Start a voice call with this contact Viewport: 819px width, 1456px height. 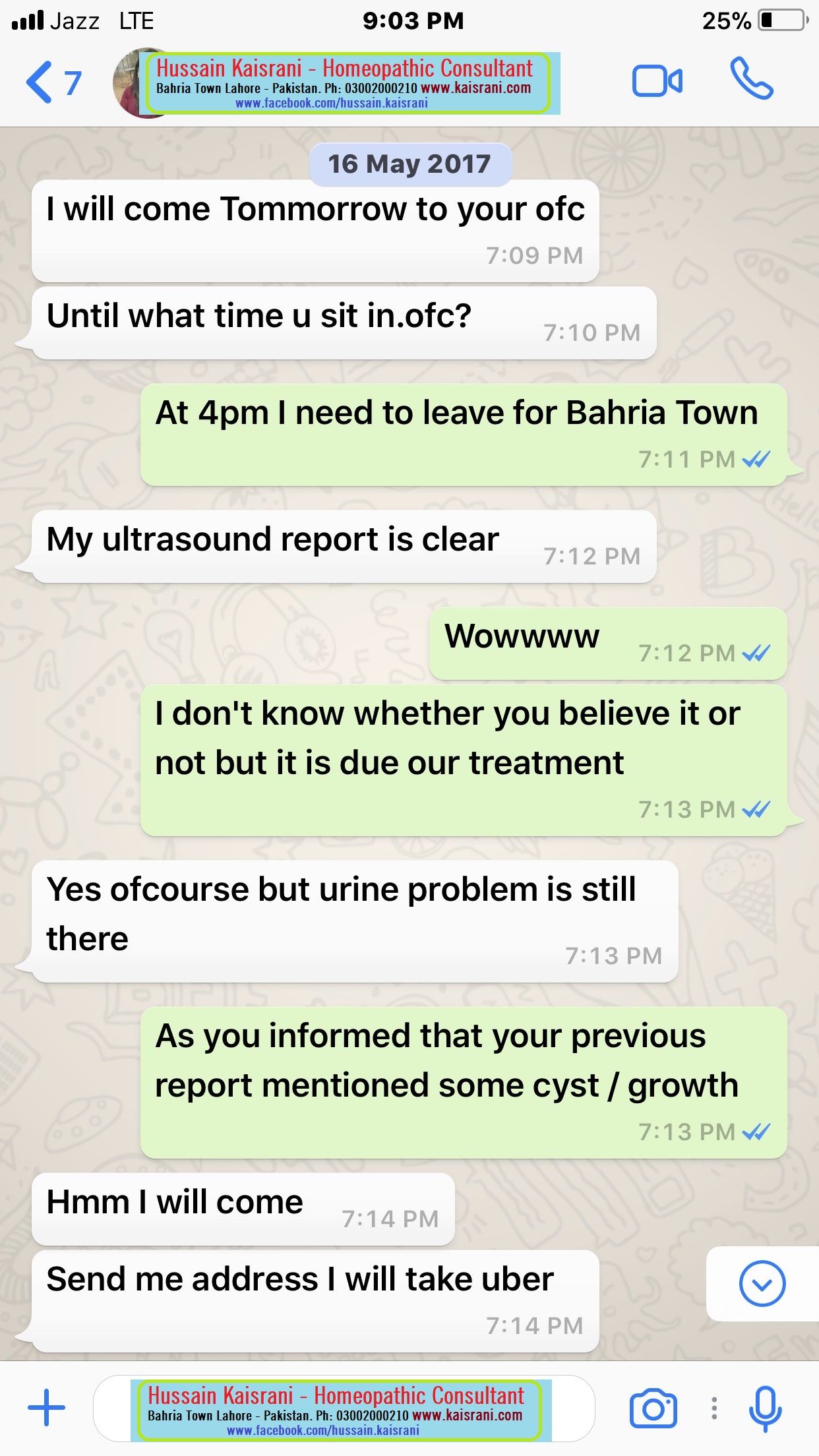pyautogui.click(x=751, y=79)
